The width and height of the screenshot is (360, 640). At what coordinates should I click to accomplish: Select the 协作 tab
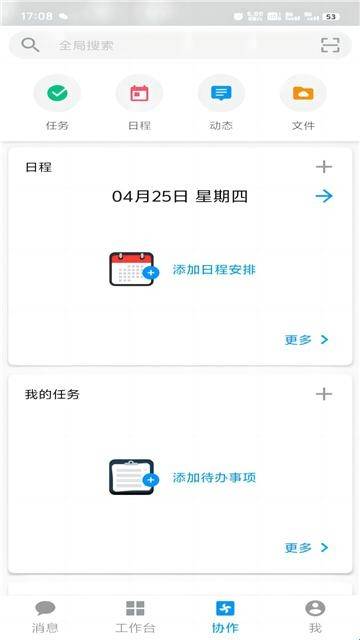coord(225,616)
